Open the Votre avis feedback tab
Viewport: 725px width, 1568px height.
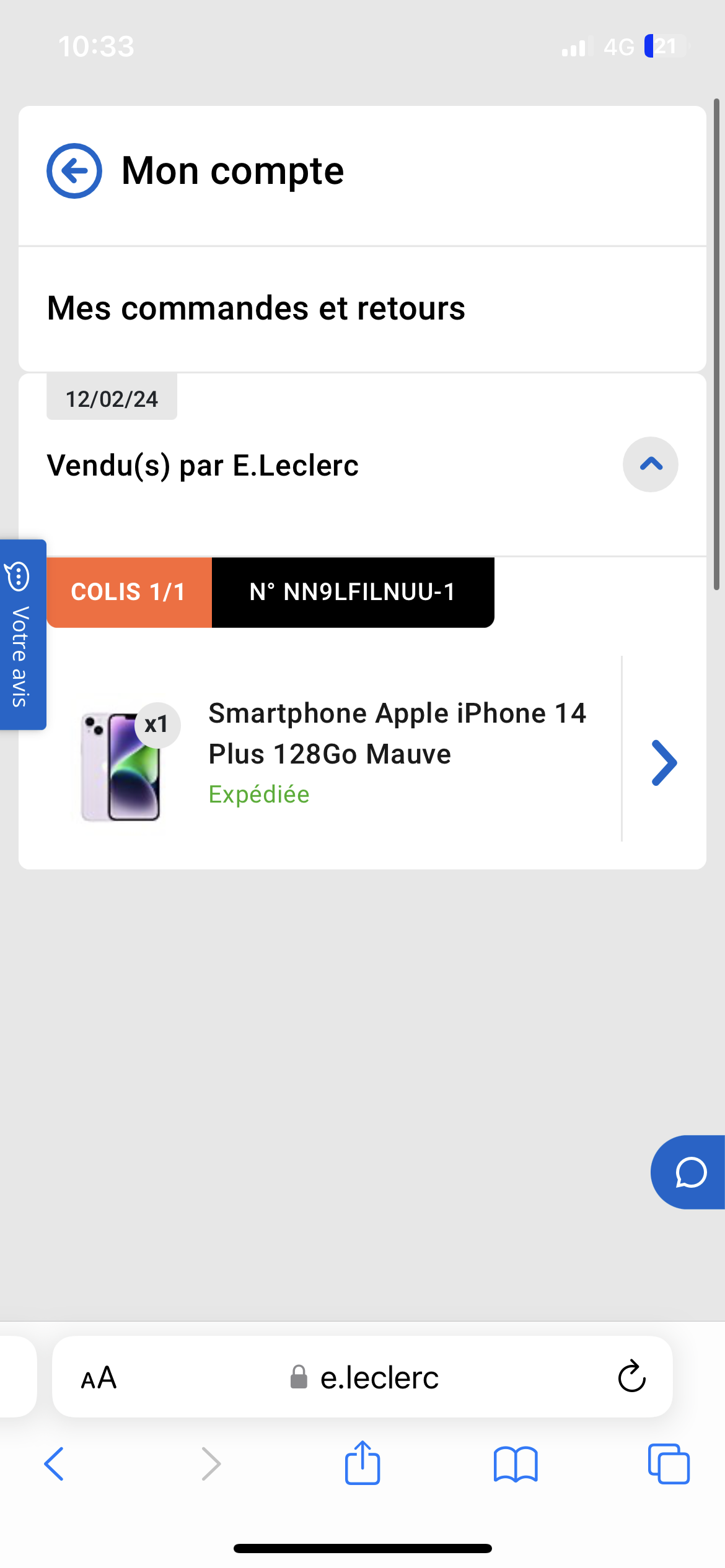[x=22, y=635]
